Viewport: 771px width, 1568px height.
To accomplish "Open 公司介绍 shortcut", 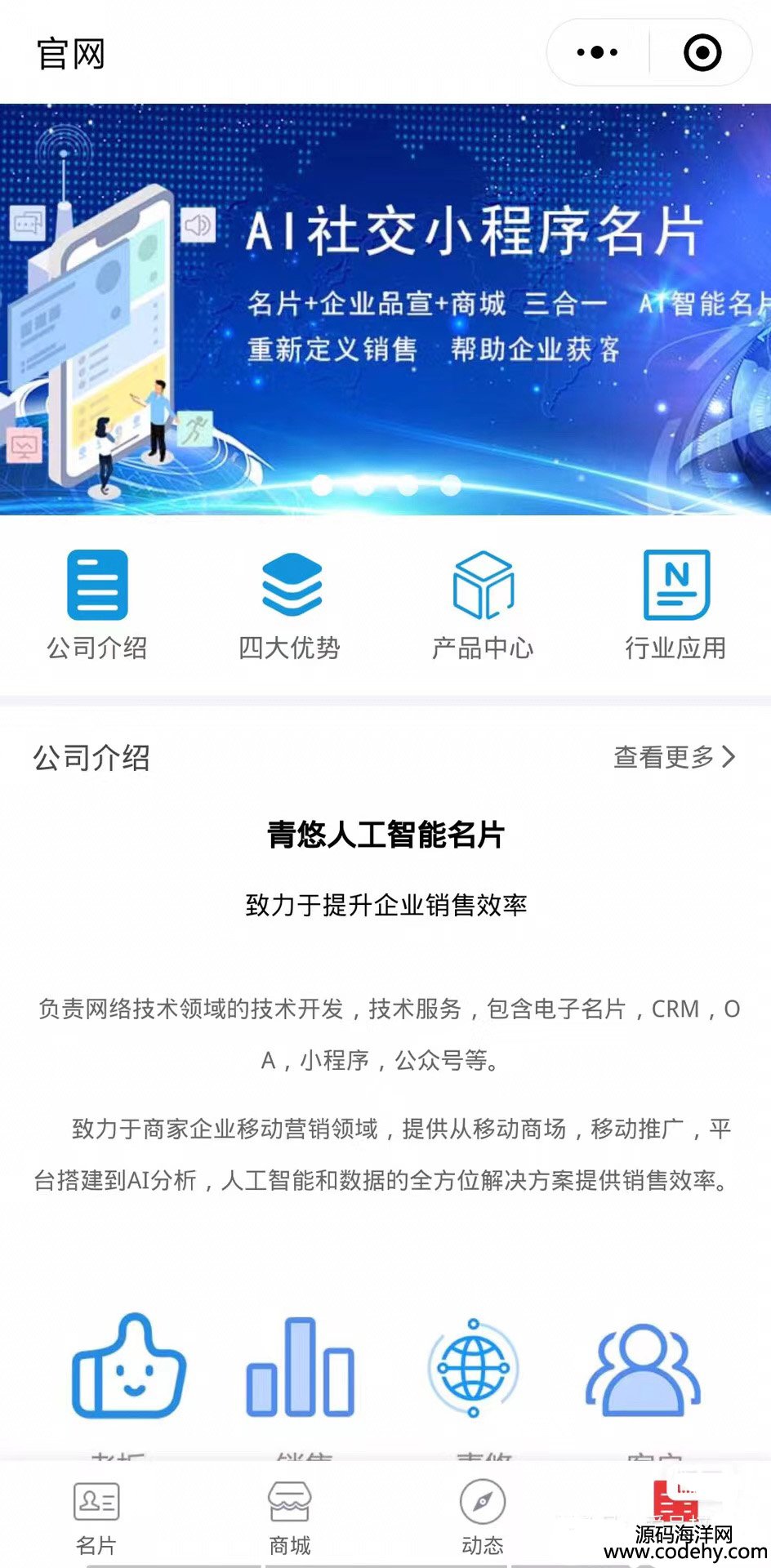I will click(x=97, y=604).
